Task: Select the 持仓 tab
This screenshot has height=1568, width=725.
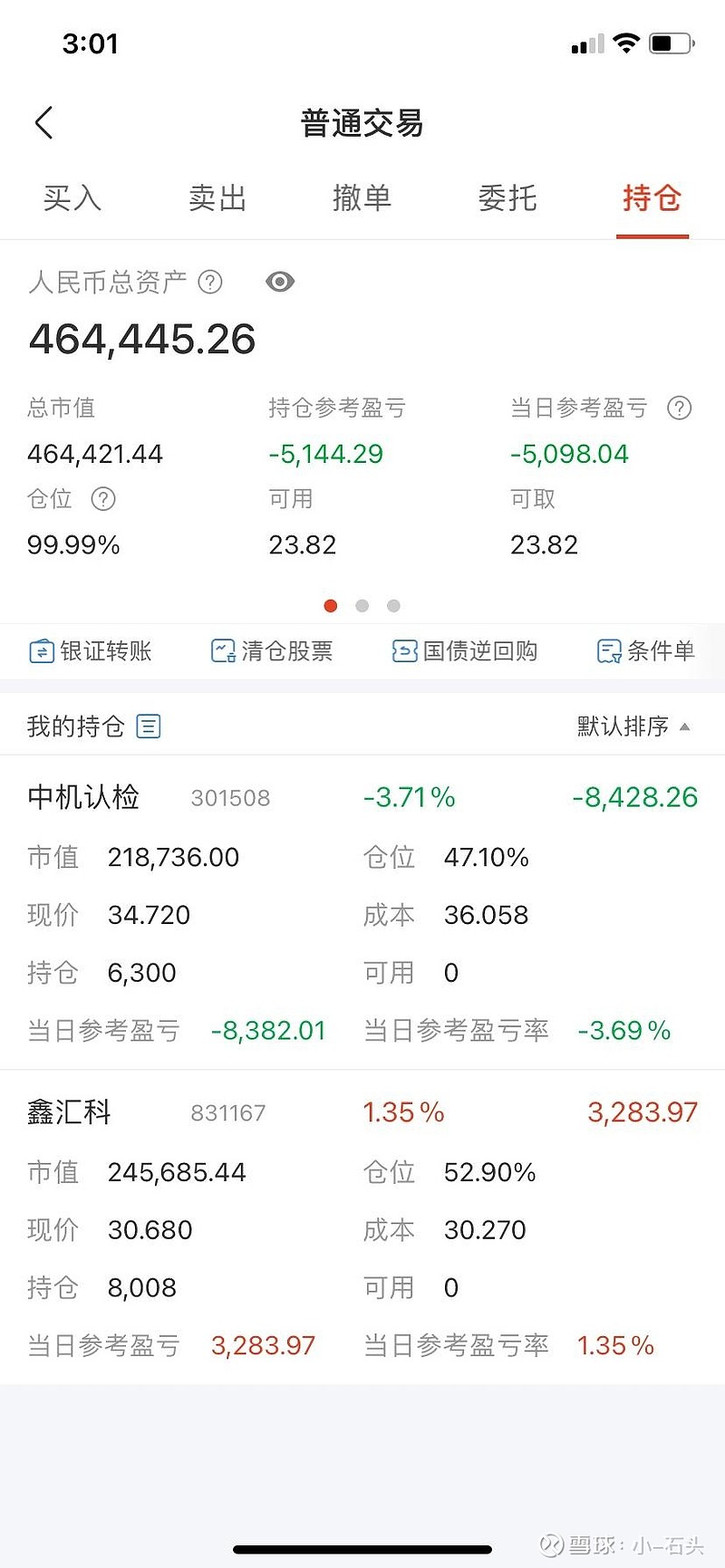Action: 652,197
